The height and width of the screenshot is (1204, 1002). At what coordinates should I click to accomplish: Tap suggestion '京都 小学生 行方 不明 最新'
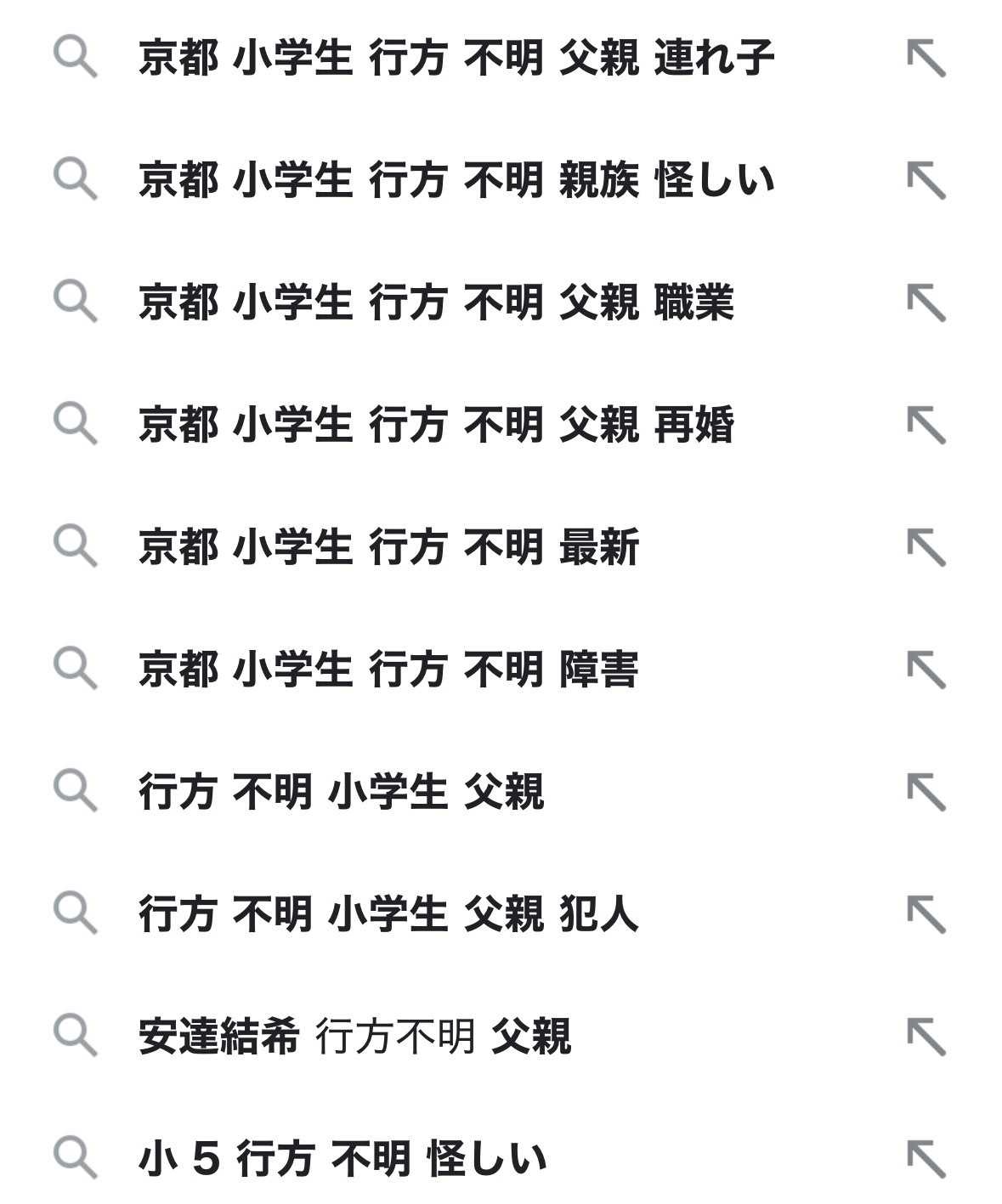[388, 547]
